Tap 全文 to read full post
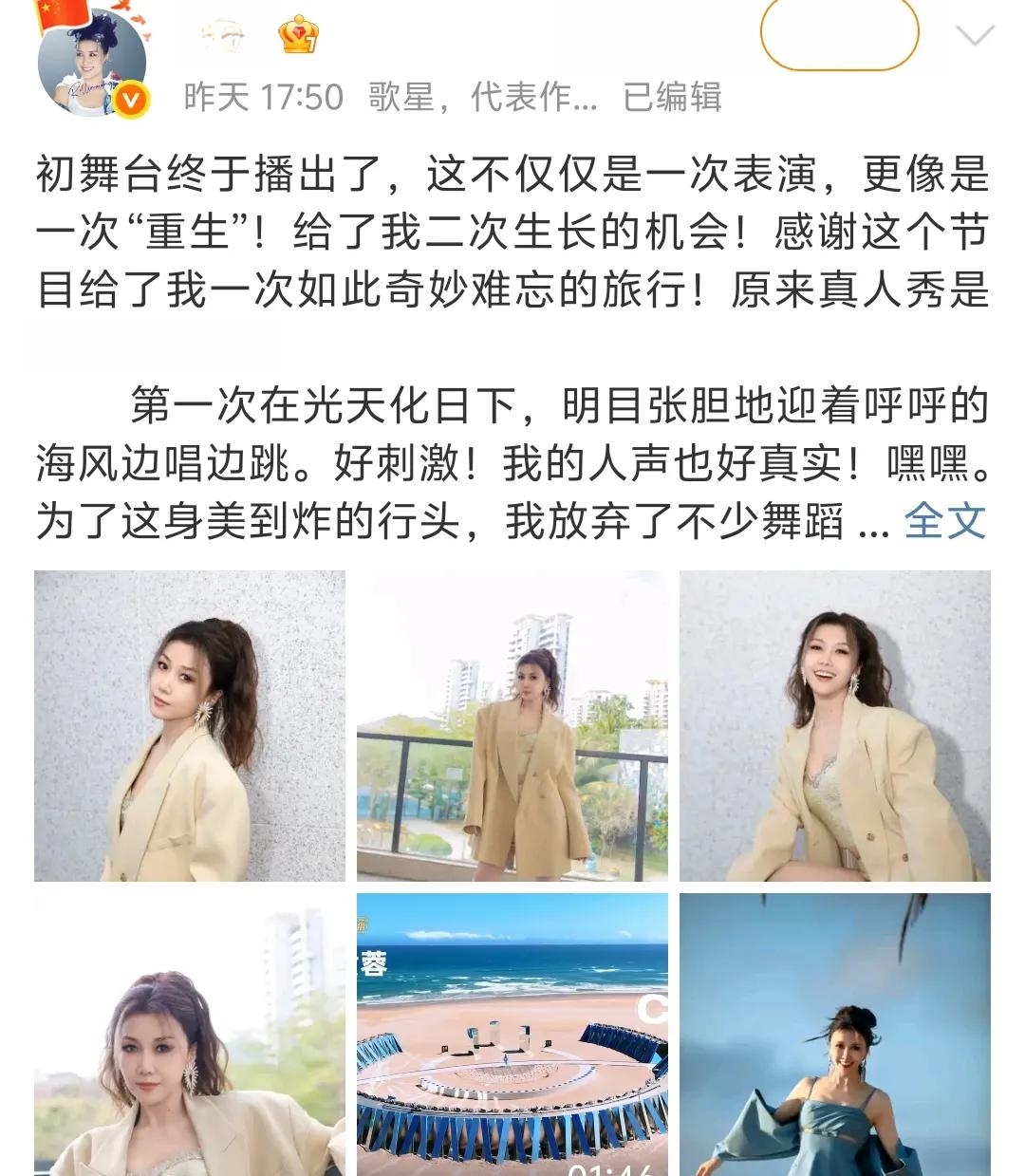 (945, 520)
